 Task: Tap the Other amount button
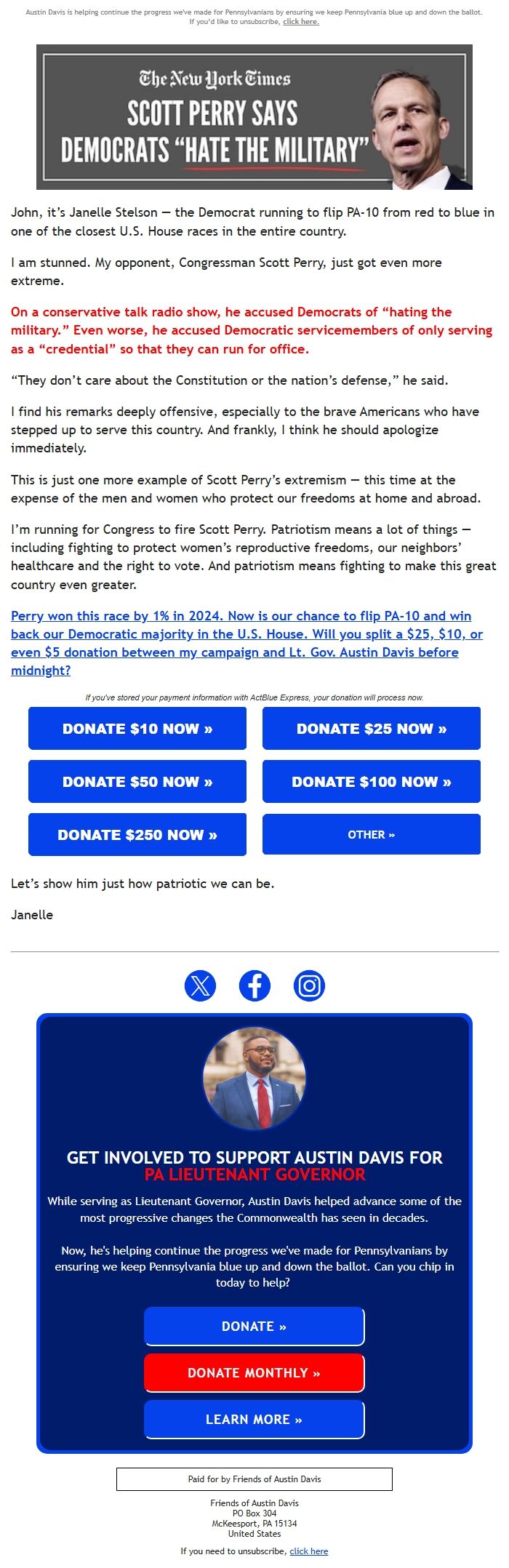372,834
